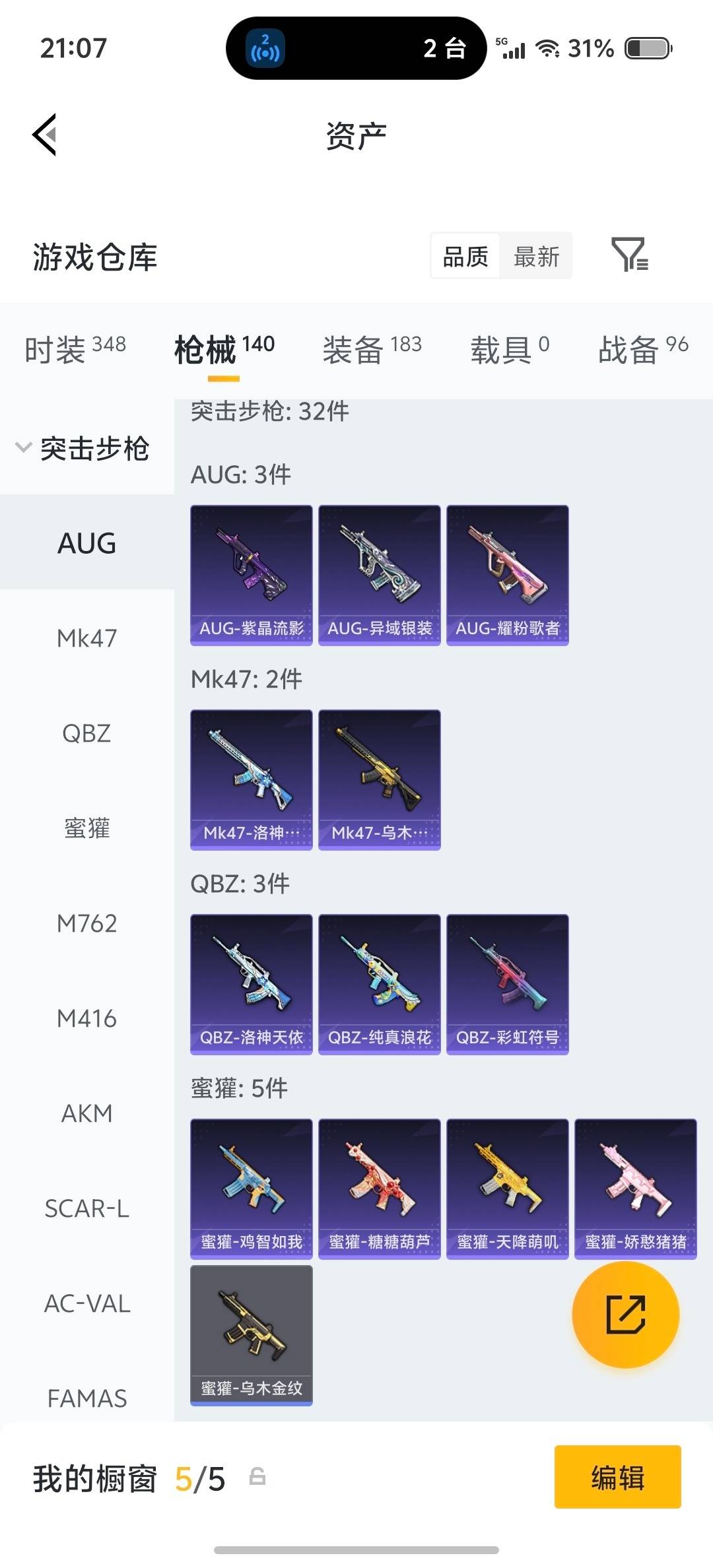Open the AUG-紫晶流影 weapon card
Viewport: 713px width, 1568px height.
coord(251,574)
